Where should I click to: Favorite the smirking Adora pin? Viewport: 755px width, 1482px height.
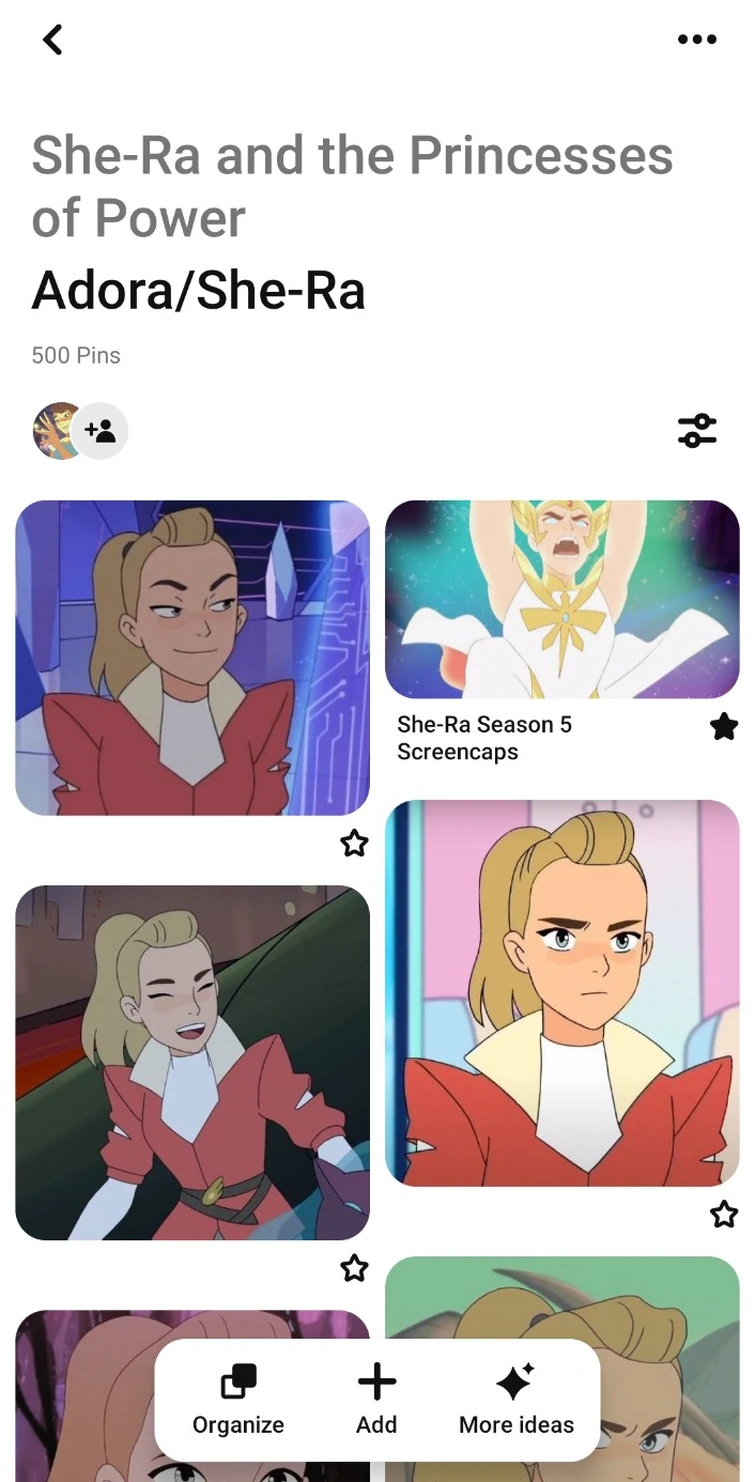pos(354,844)
